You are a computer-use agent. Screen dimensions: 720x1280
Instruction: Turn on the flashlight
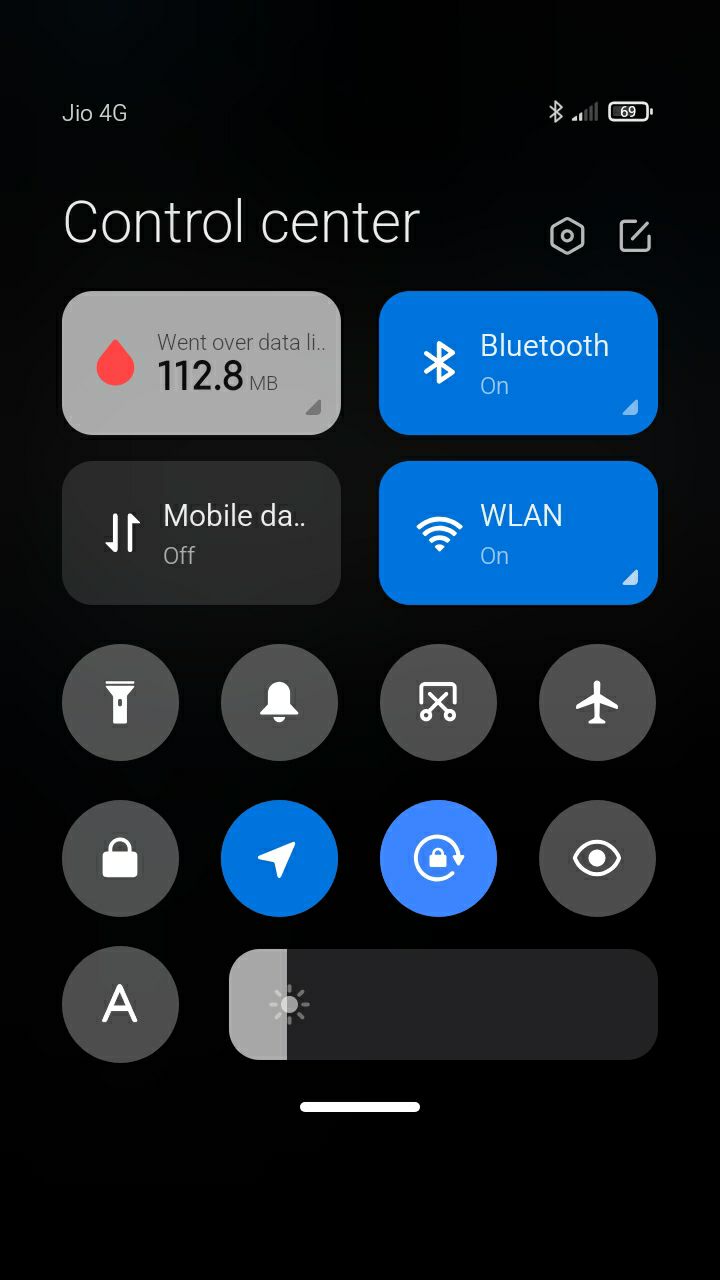120,702
